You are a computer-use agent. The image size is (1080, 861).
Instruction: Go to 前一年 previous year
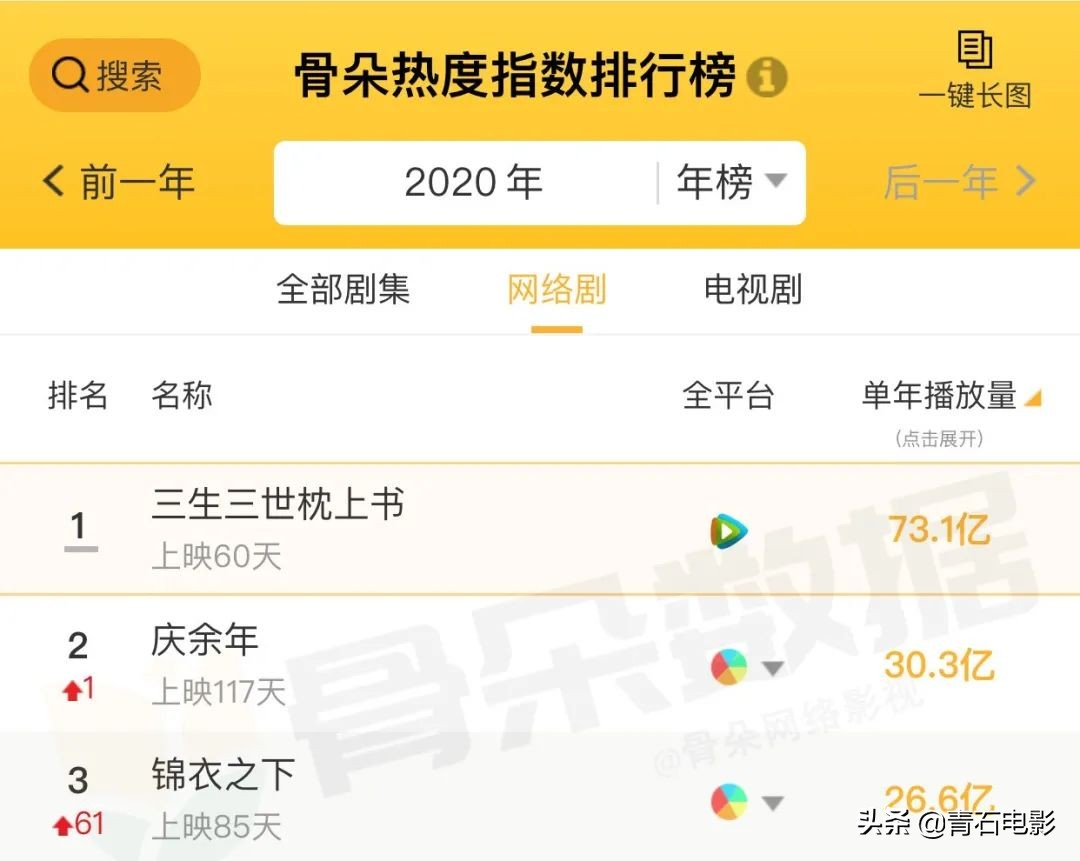[118, 182]
